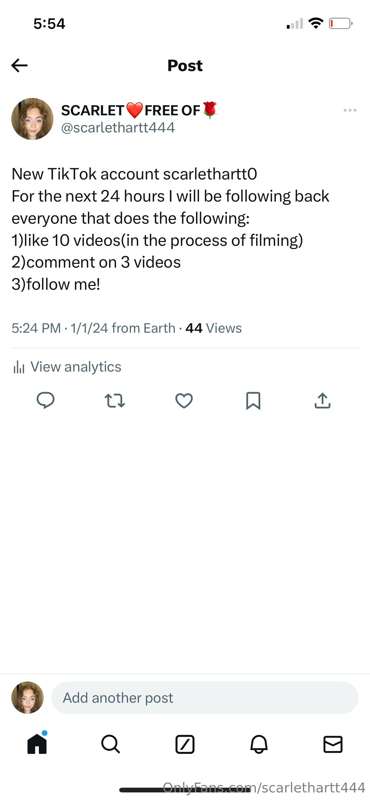Image resolution: width=370 pixels, height=800 pixels.
Task: Open View analytics
Action: pos(67,367)
